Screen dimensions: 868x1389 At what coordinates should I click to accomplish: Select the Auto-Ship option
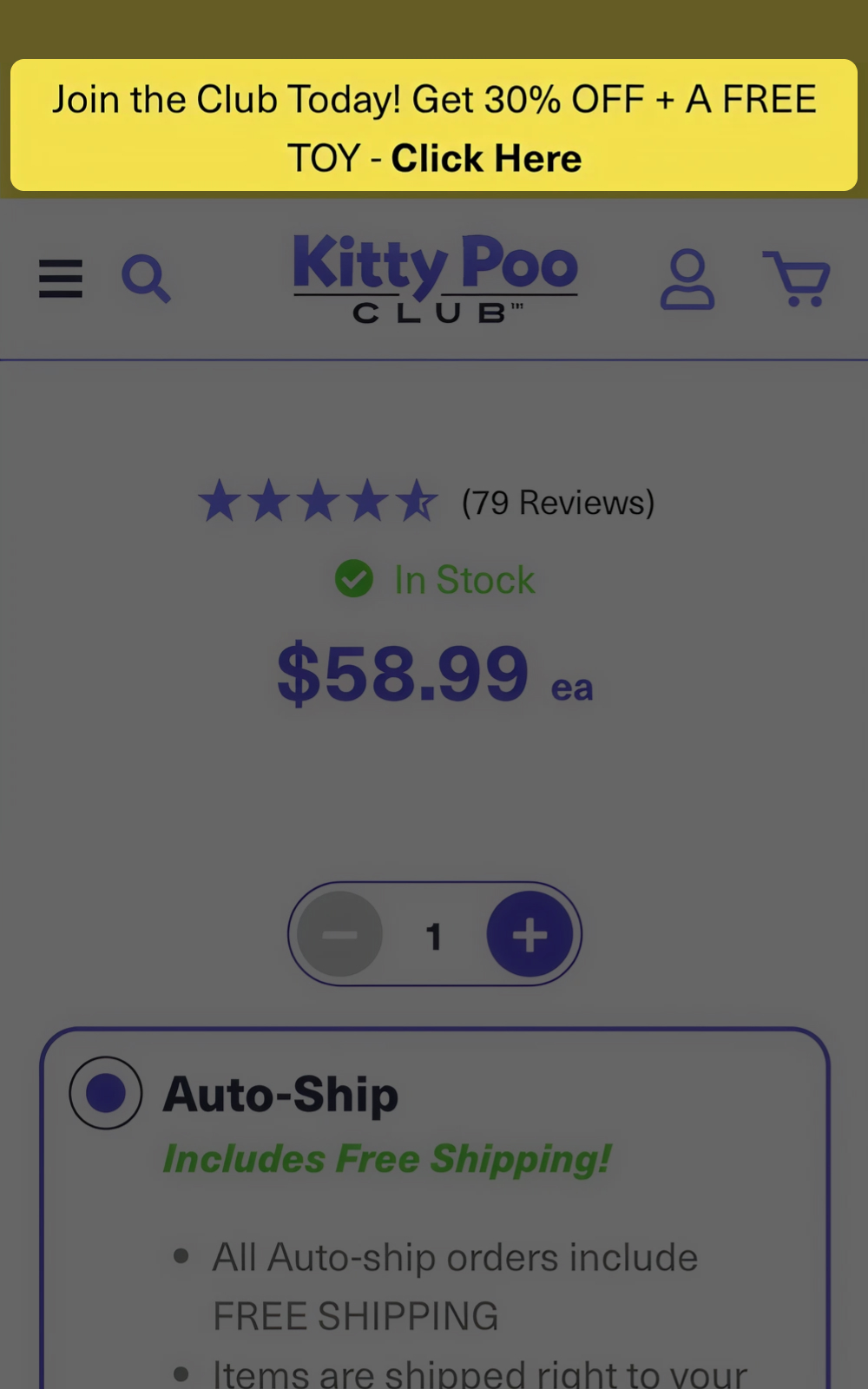(106, 1093)
